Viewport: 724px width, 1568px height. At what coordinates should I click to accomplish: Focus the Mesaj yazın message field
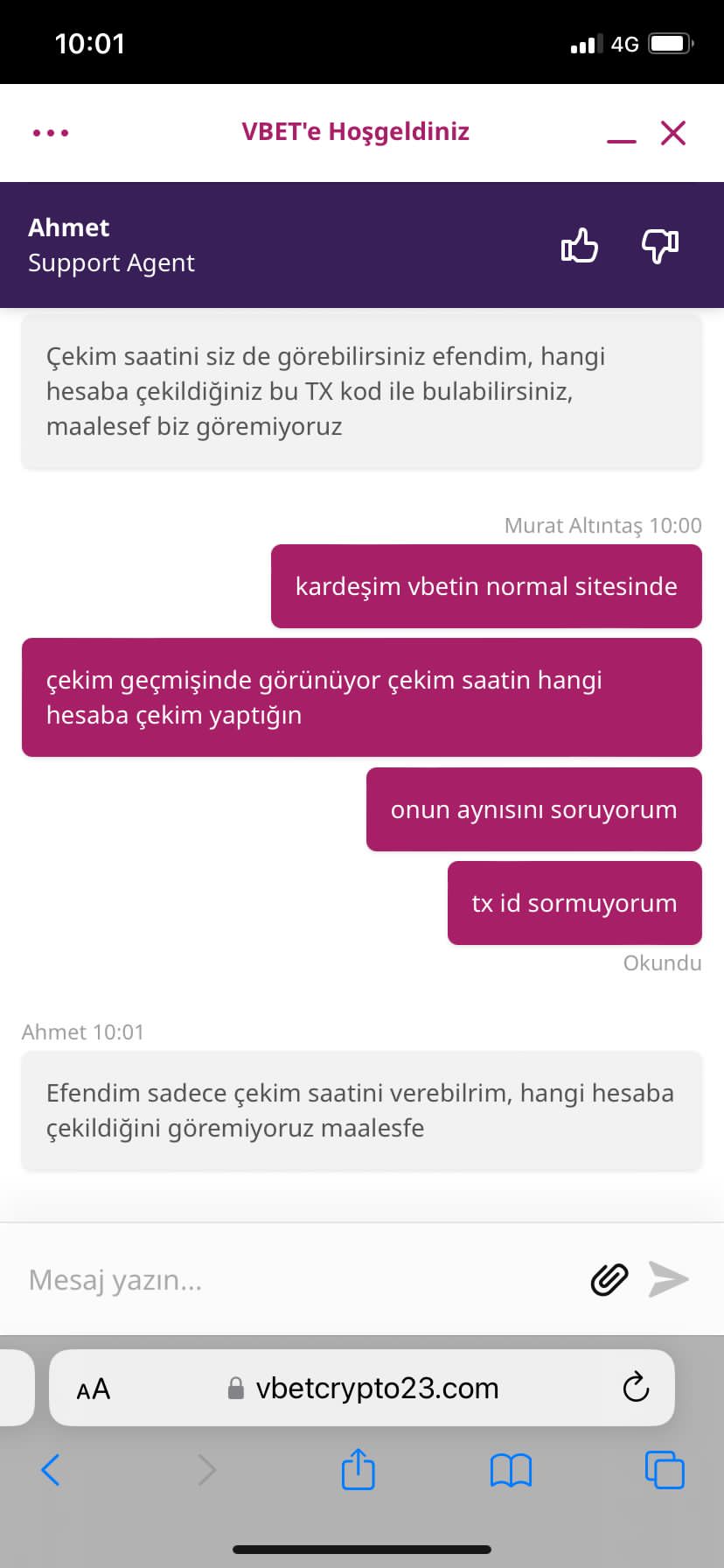click(x=297, y=1279)
